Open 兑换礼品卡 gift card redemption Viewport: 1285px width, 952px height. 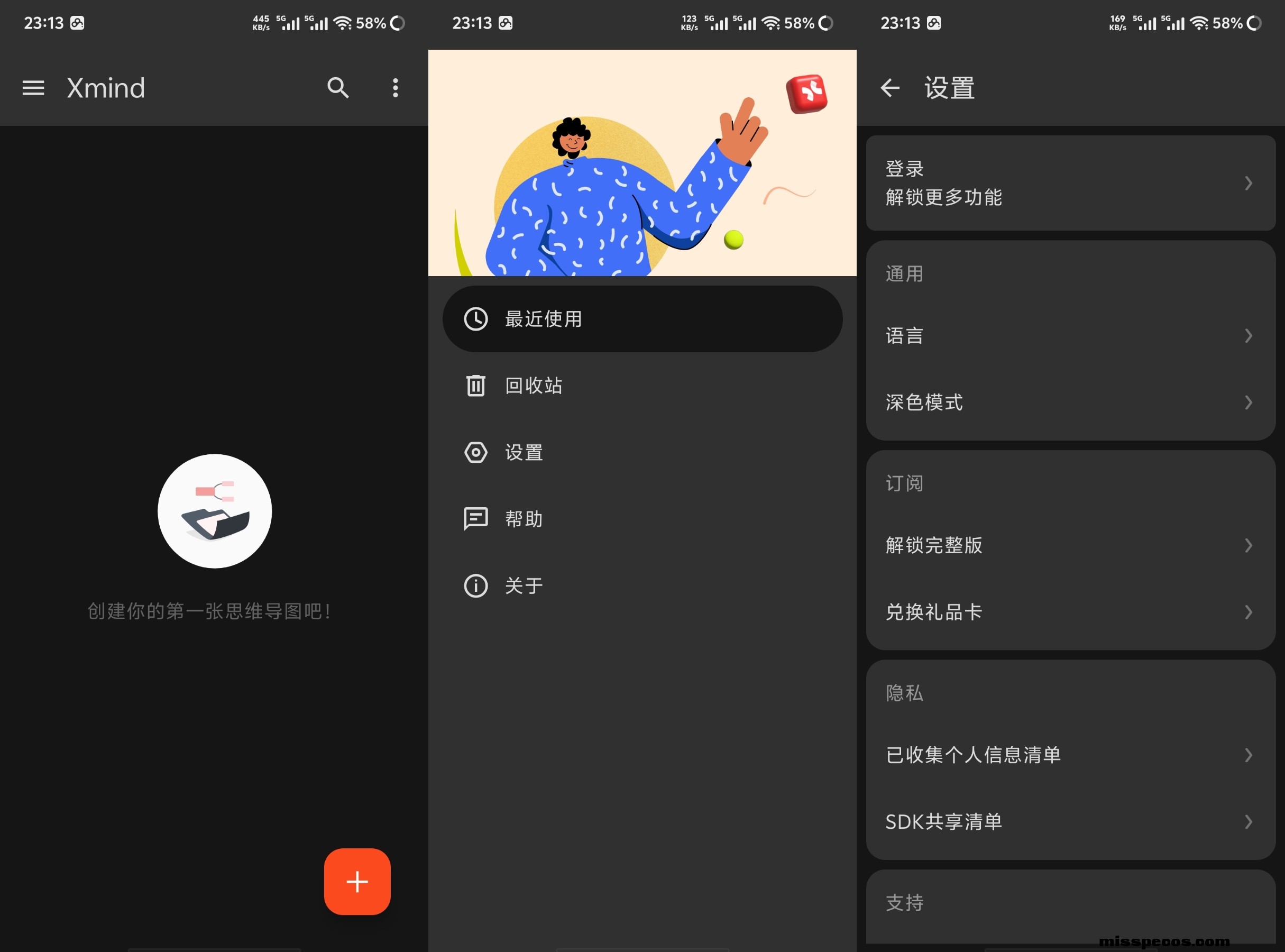coord(1070,612)
